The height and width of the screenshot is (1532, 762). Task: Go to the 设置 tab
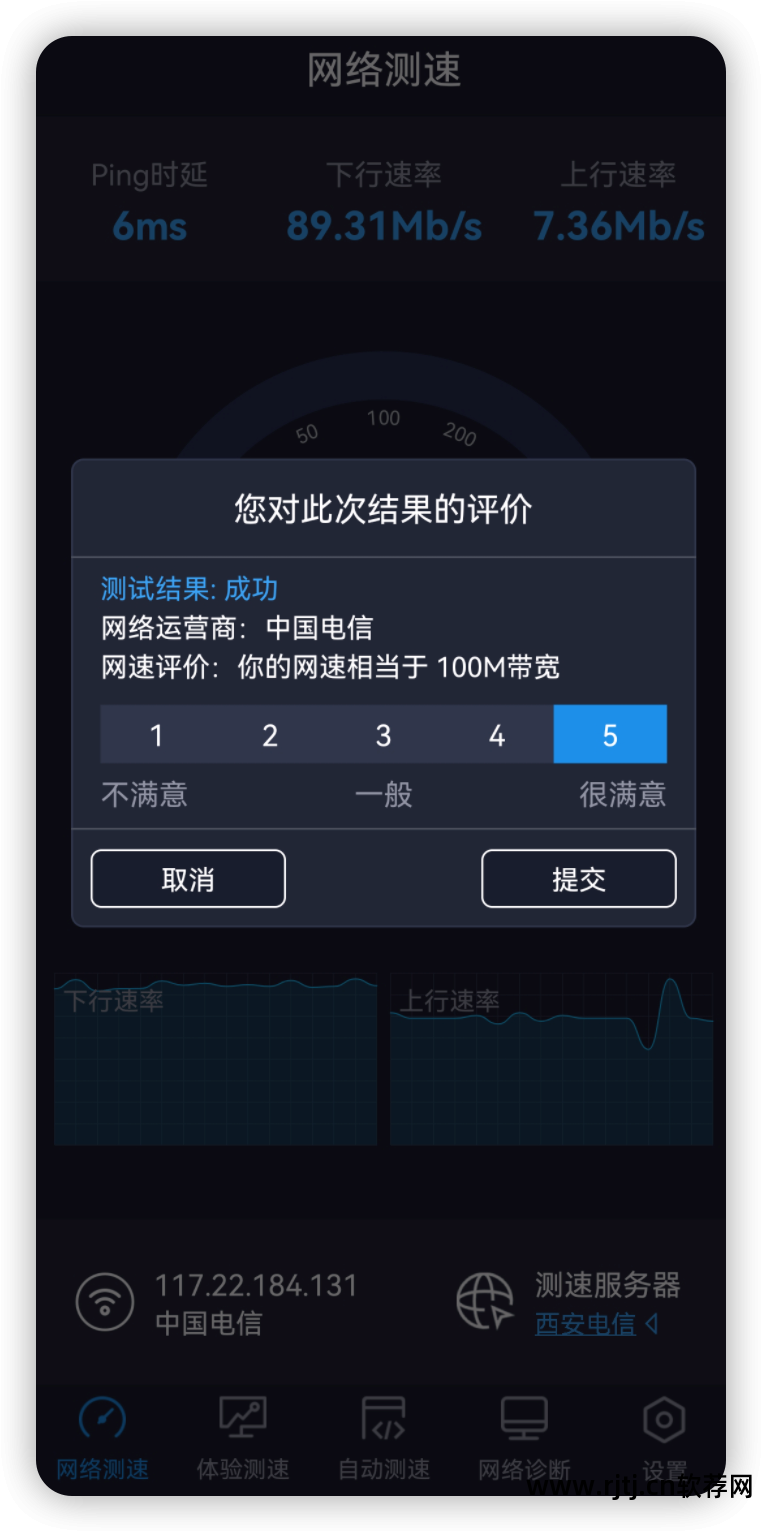coord(664,1438)
